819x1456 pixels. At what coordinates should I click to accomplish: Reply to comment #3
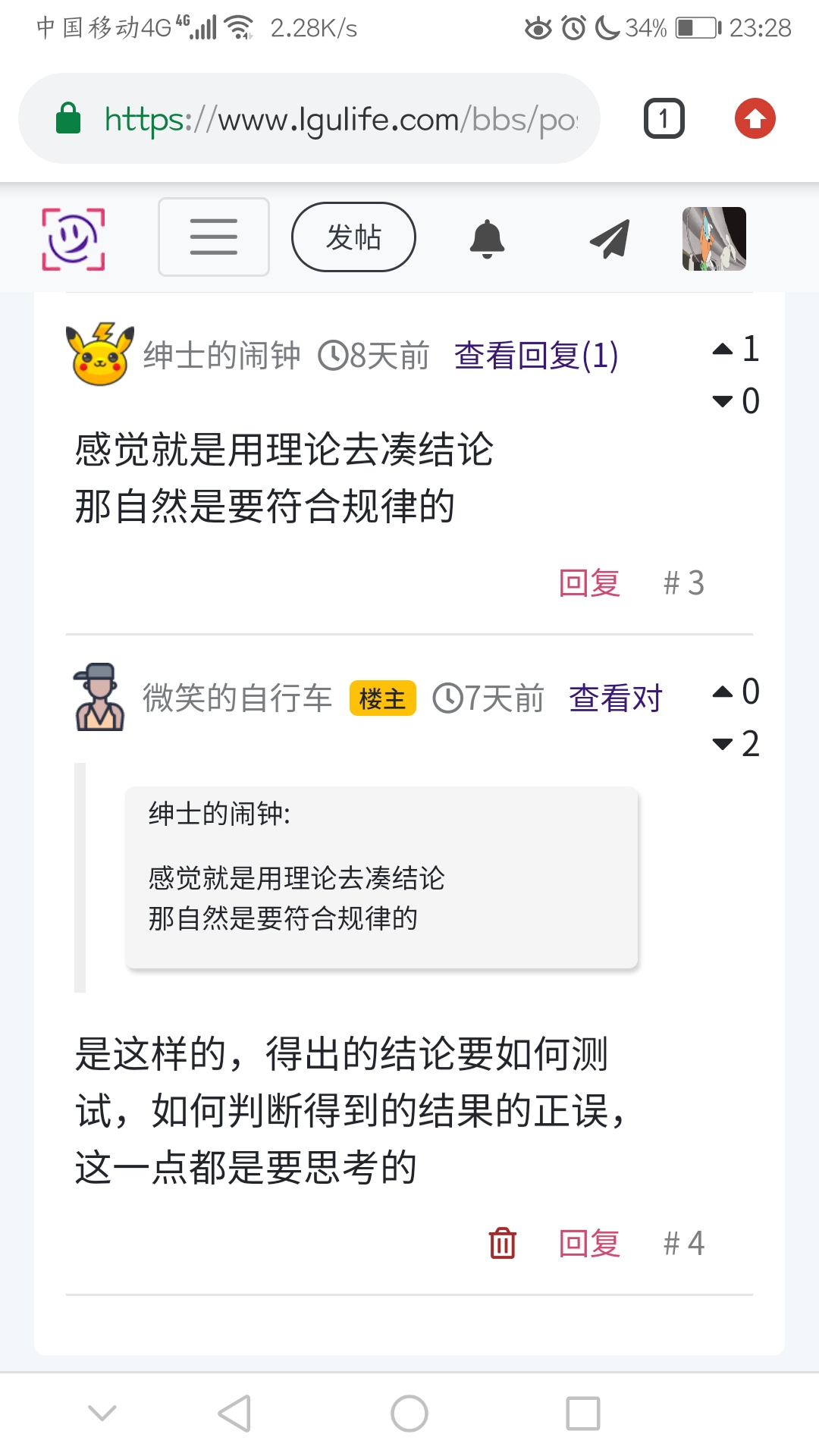coord(589,583)
